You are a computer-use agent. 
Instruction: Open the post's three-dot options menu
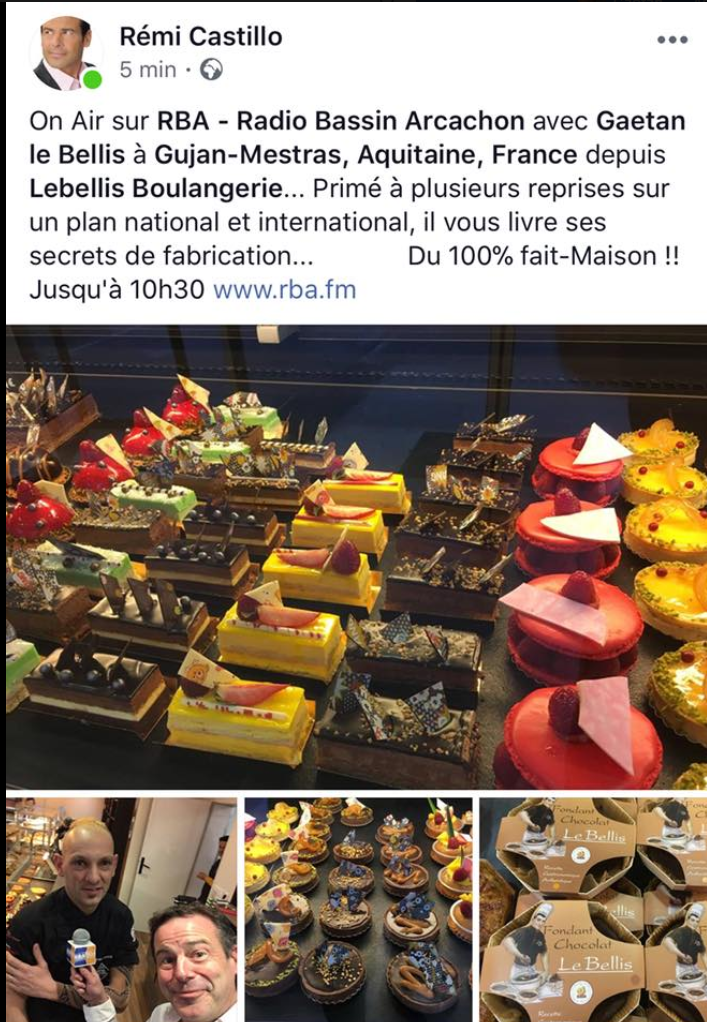[672, 39]
